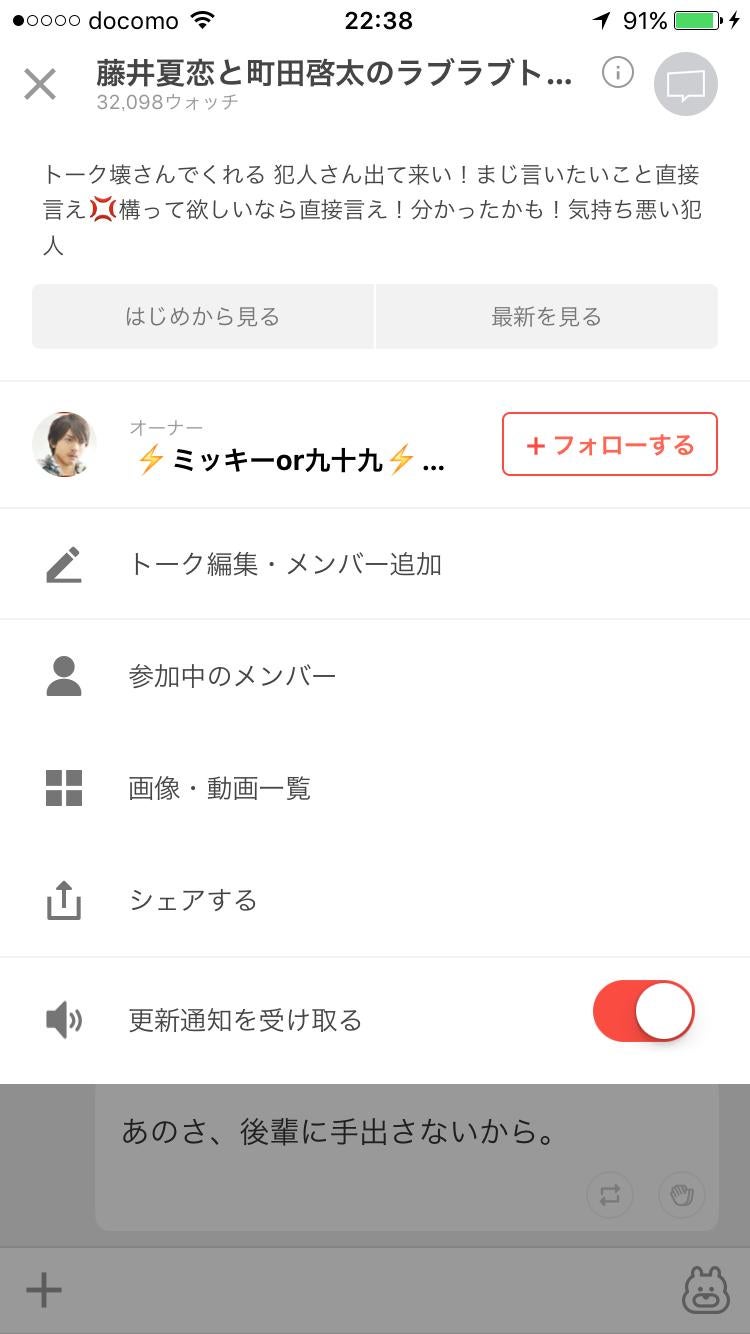The width and height of the screenshot is (750, 1334).
Task: Select the message あのさ、後輩に手出さないから。
Action: point(340,1132)
